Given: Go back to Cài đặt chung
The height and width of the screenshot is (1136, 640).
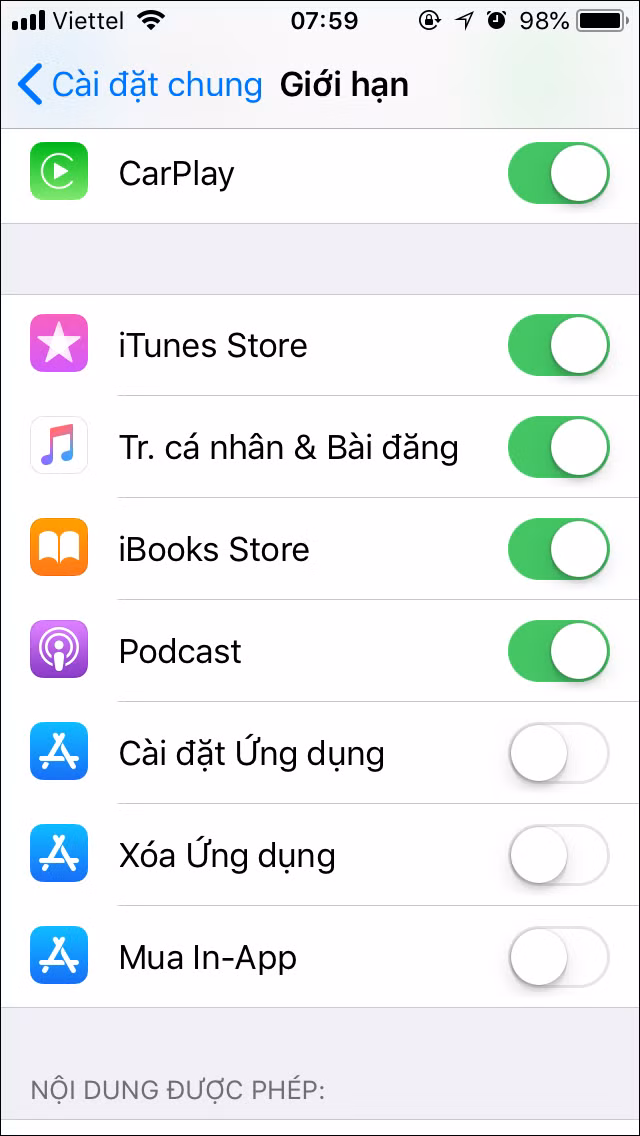Looking at the screenshot, I should click(x=140, y=86).
